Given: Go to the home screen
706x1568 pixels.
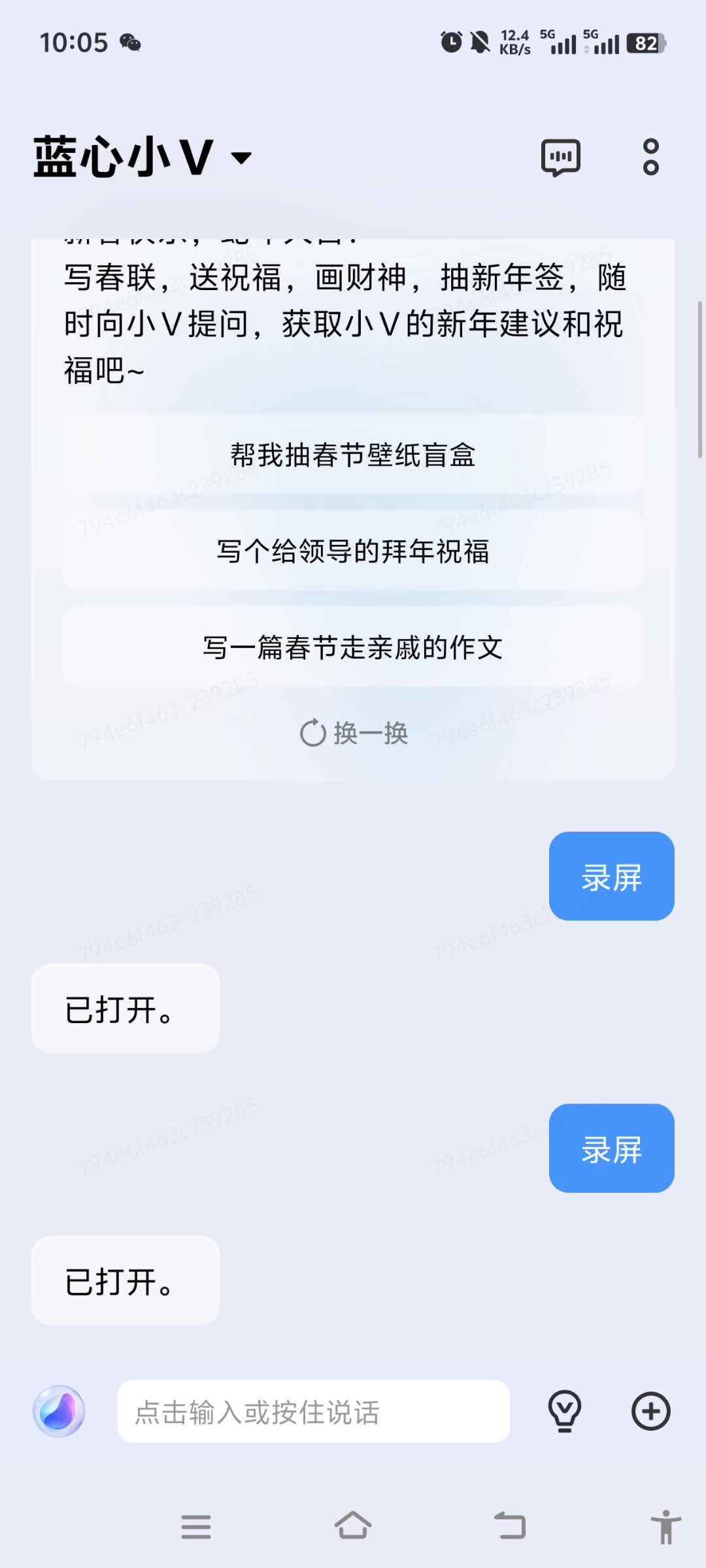Looking at the screenshot, I should [353, 1527].
